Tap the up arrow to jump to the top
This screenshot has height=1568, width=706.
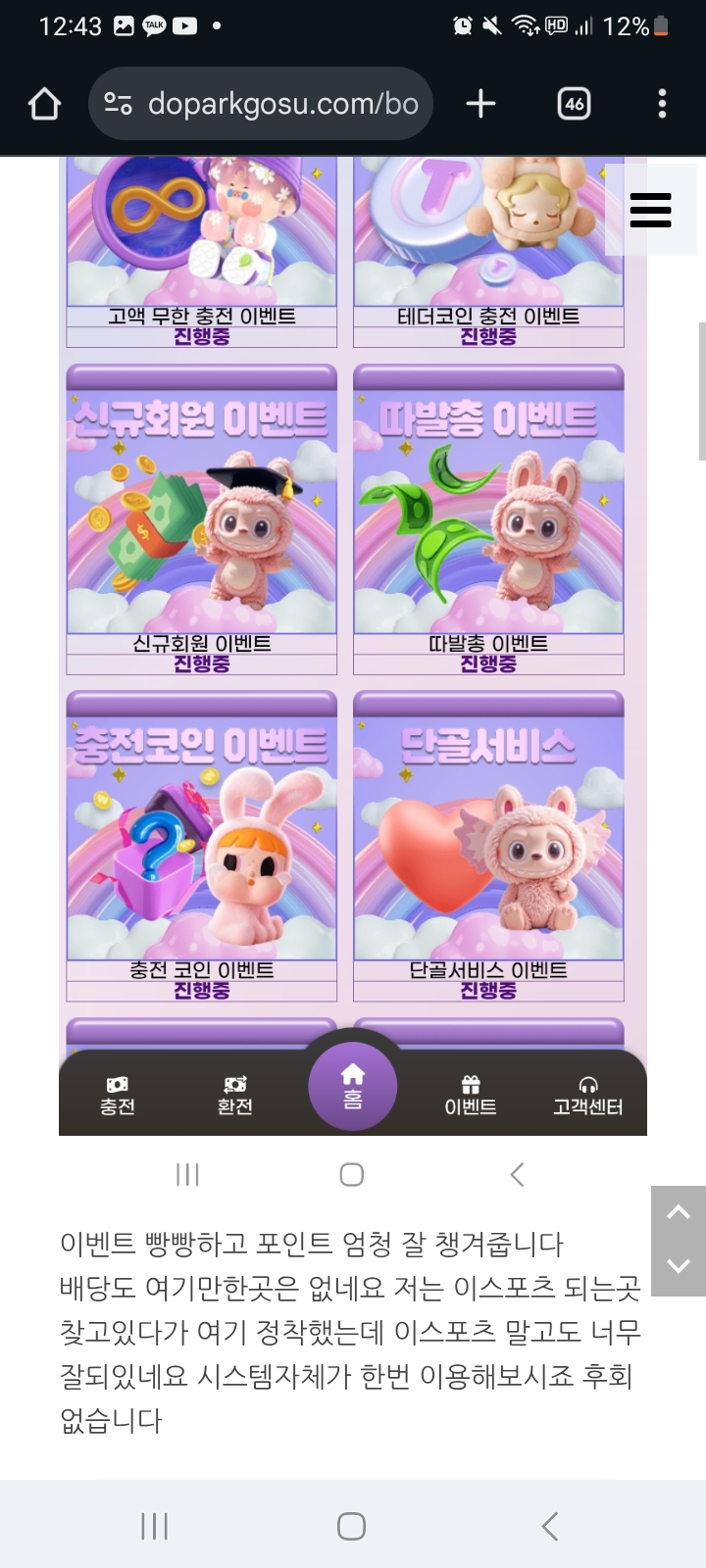[x=679, y=1213]
